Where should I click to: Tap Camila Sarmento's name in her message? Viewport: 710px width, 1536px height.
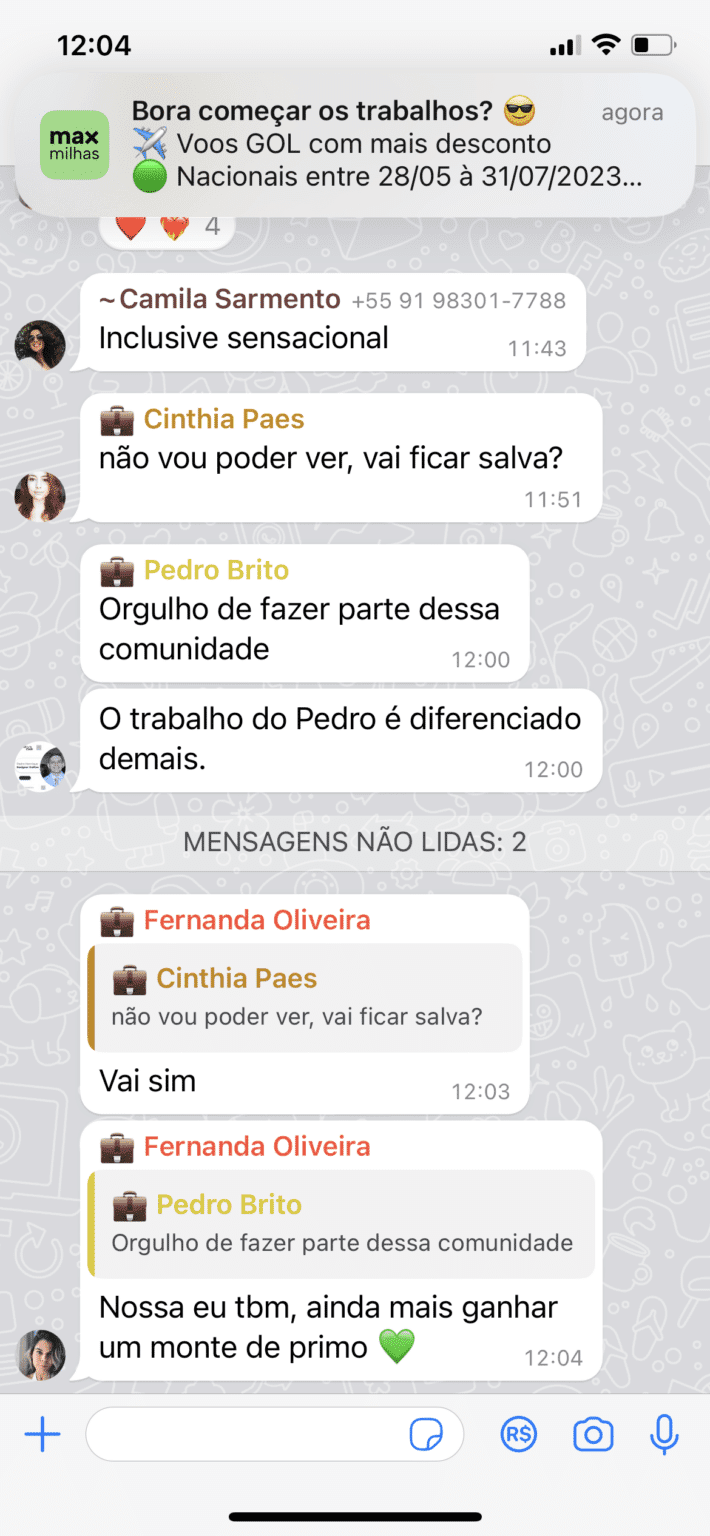tap(220, 299)
